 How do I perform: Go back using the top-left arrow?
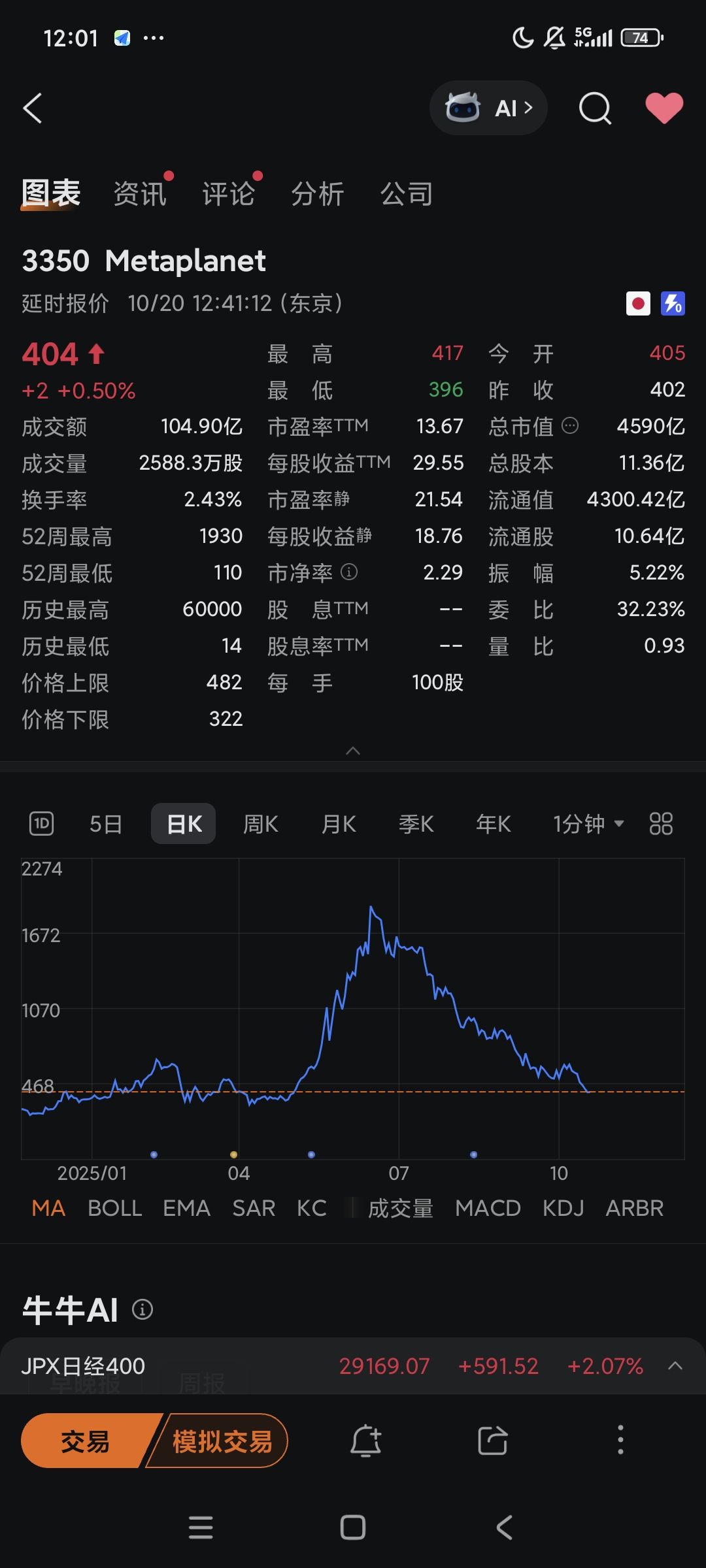coord(33,108)
